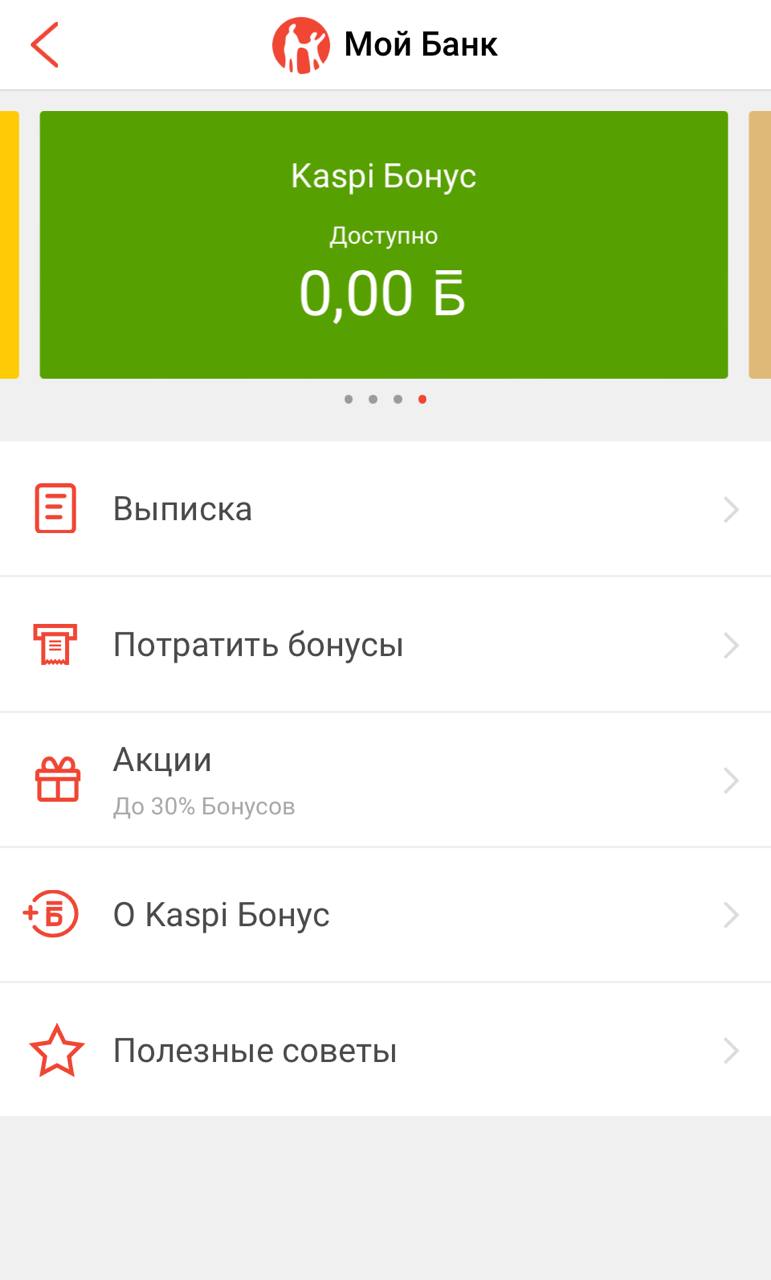Open О Kaspi Бонус info
Screen dimensions: 771x1280
(385, 915)
